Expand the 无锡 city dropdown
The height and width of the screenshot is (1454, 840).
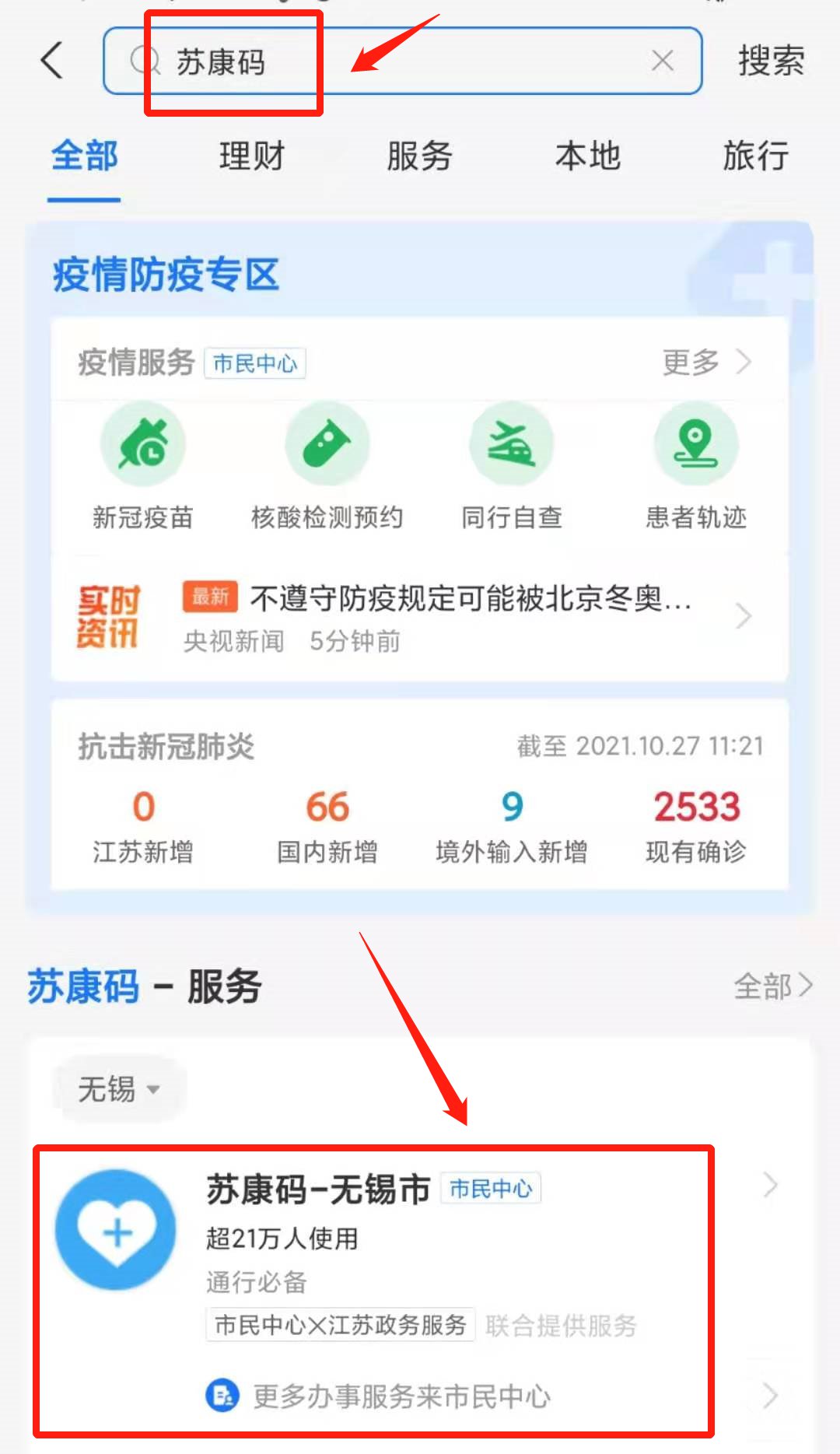pyautogui.click(x=118, y=1088)
